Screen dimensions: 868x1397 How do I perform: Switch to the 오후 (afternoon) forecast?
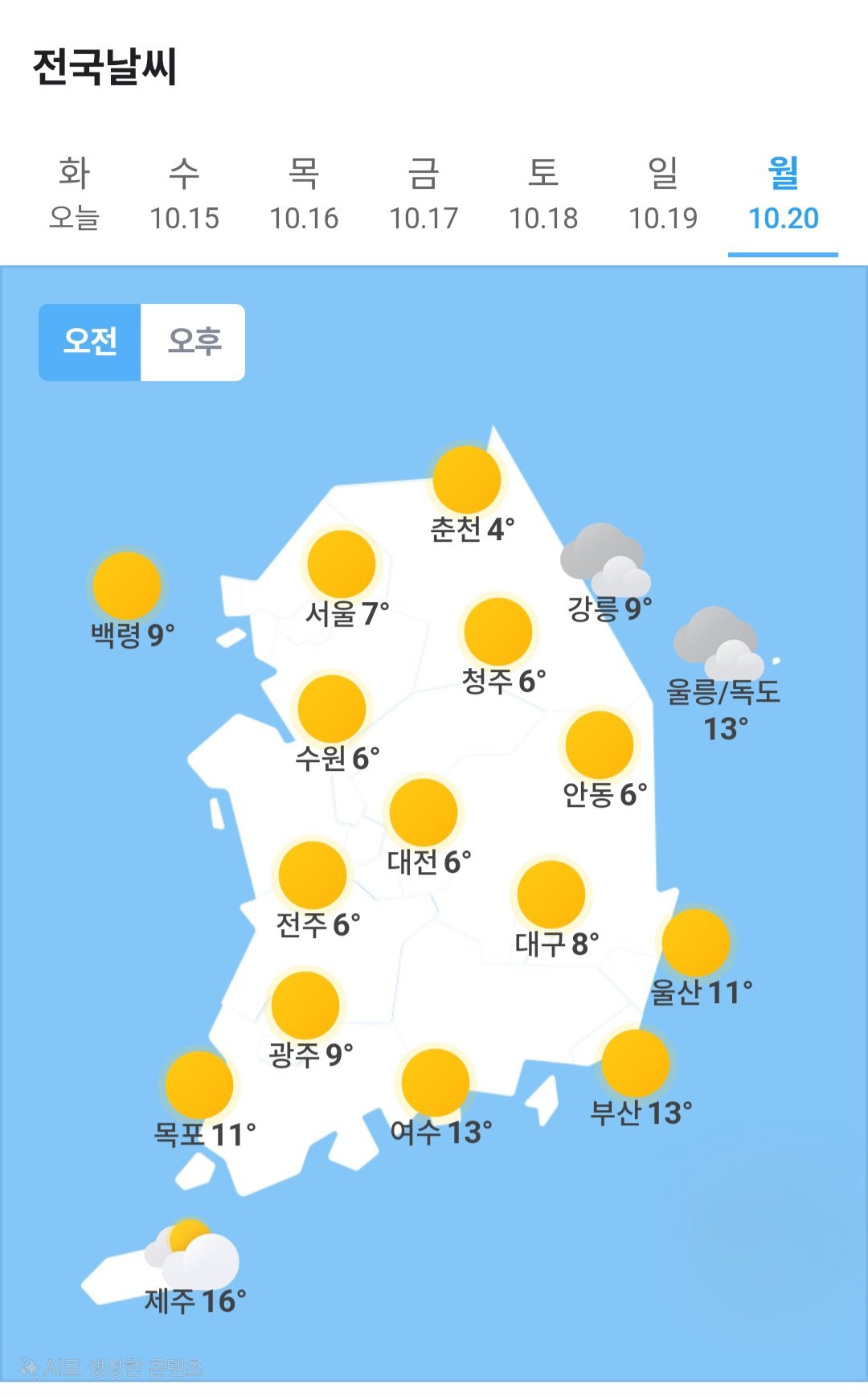[x=194, y=342]
